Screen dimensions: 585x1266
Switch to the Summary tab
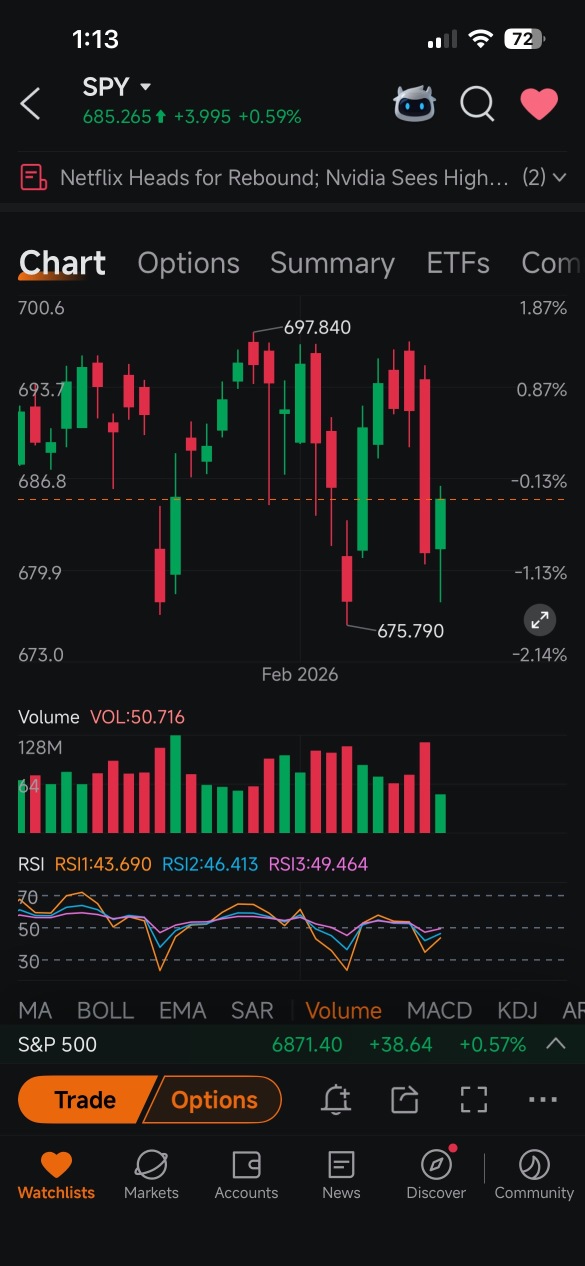(332, 263)
